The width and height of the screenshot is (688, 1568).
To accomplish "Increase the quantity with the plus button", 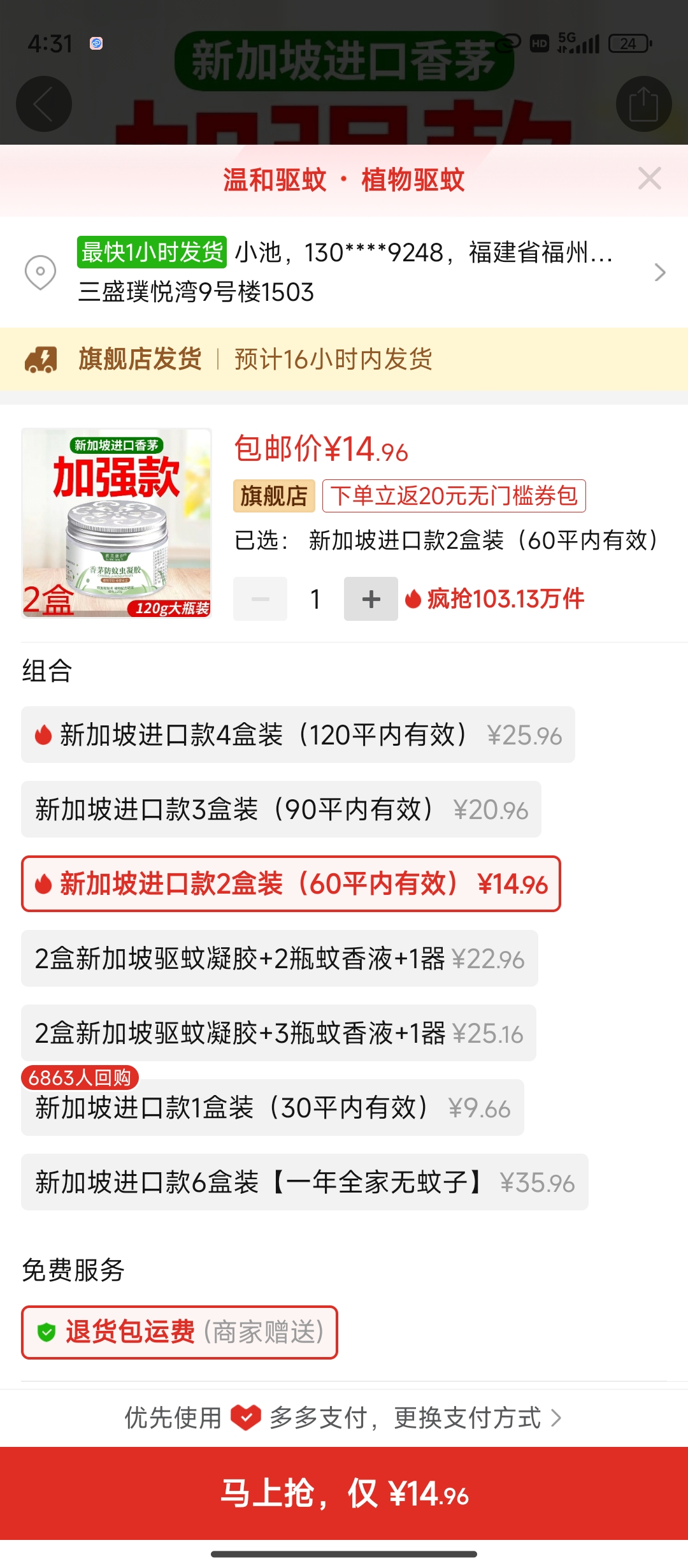I will pos(371,599).
